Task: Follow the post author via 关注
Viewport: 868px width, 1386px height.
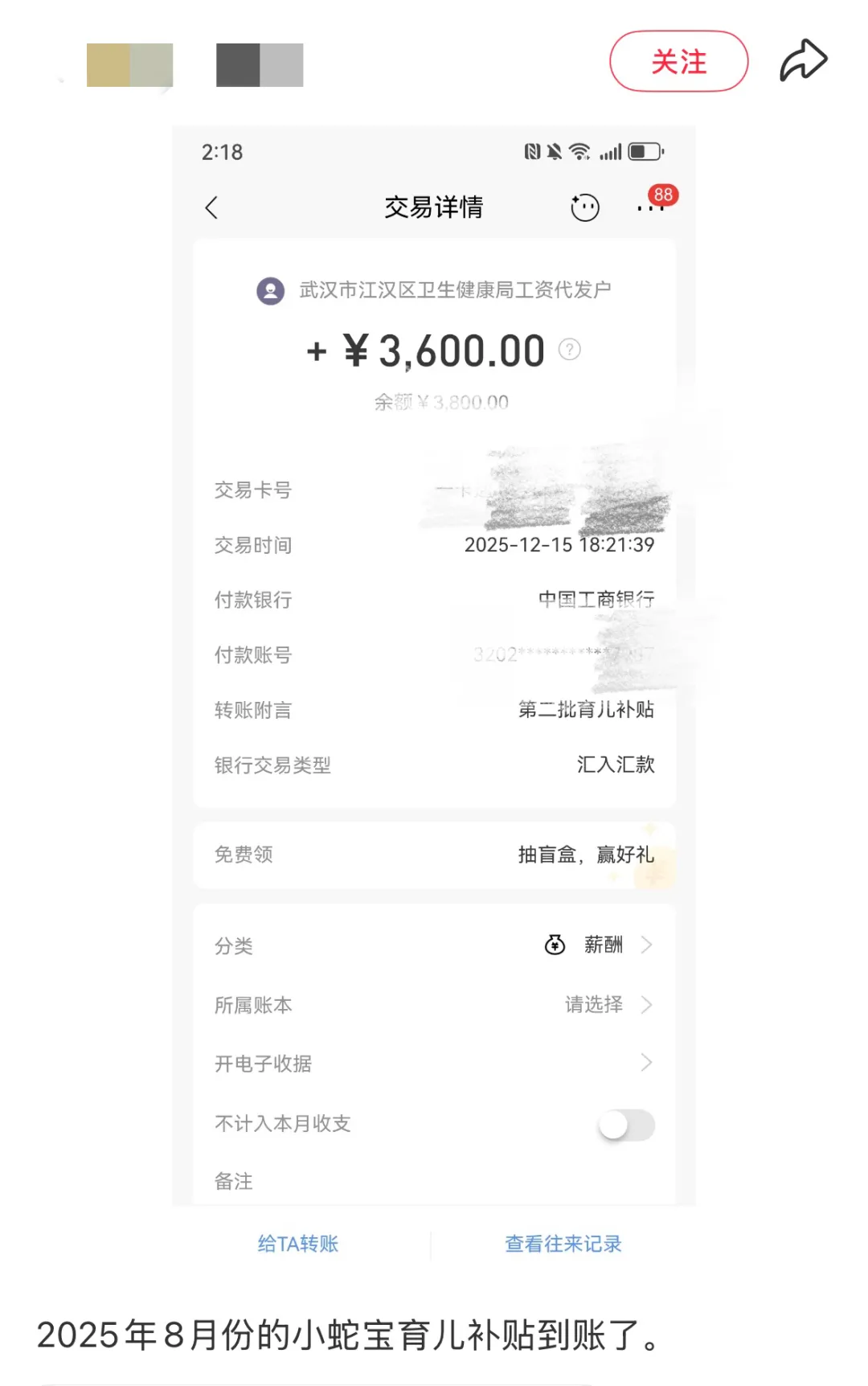Action: [678, 62]
